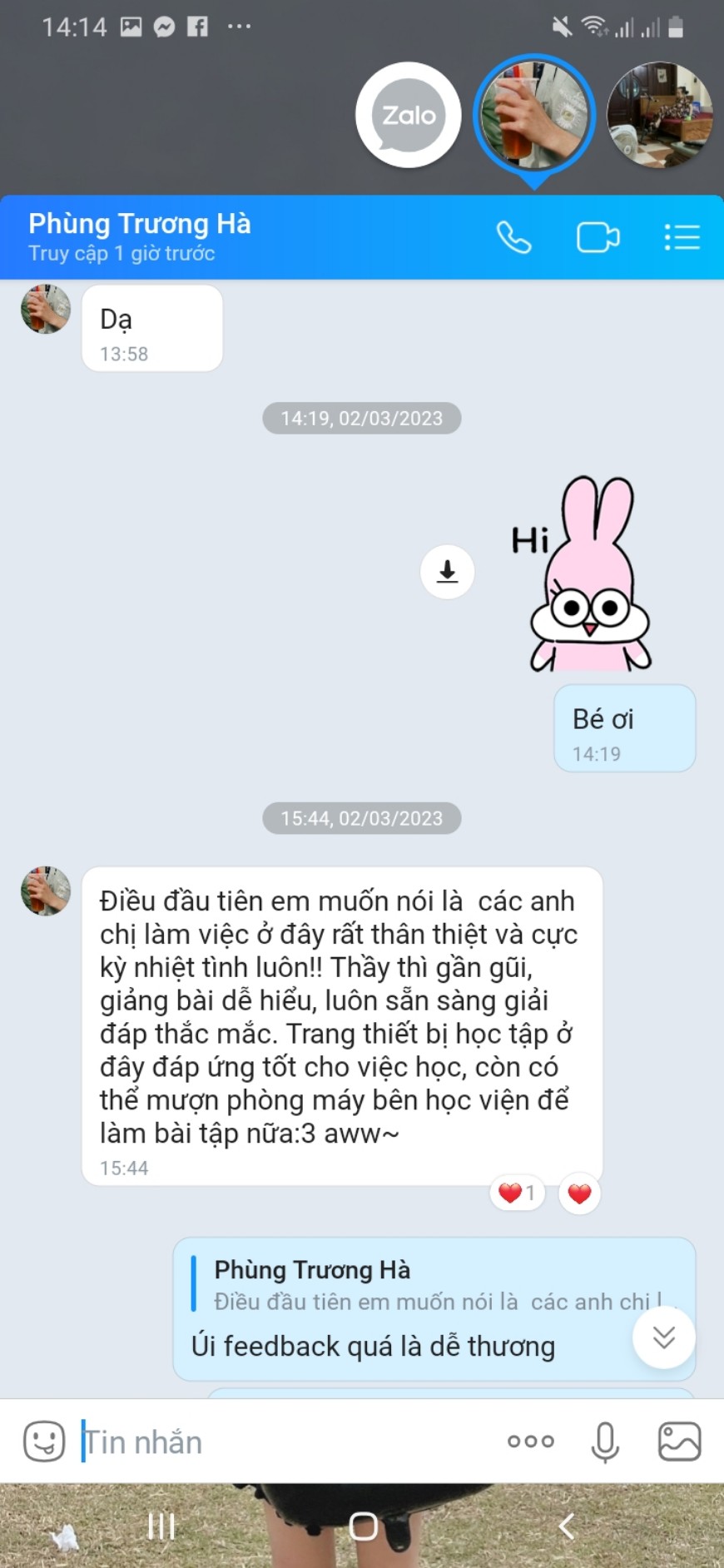724x1568 pixels.
Task: Open the conversation options menu
Action: [682, 237]
